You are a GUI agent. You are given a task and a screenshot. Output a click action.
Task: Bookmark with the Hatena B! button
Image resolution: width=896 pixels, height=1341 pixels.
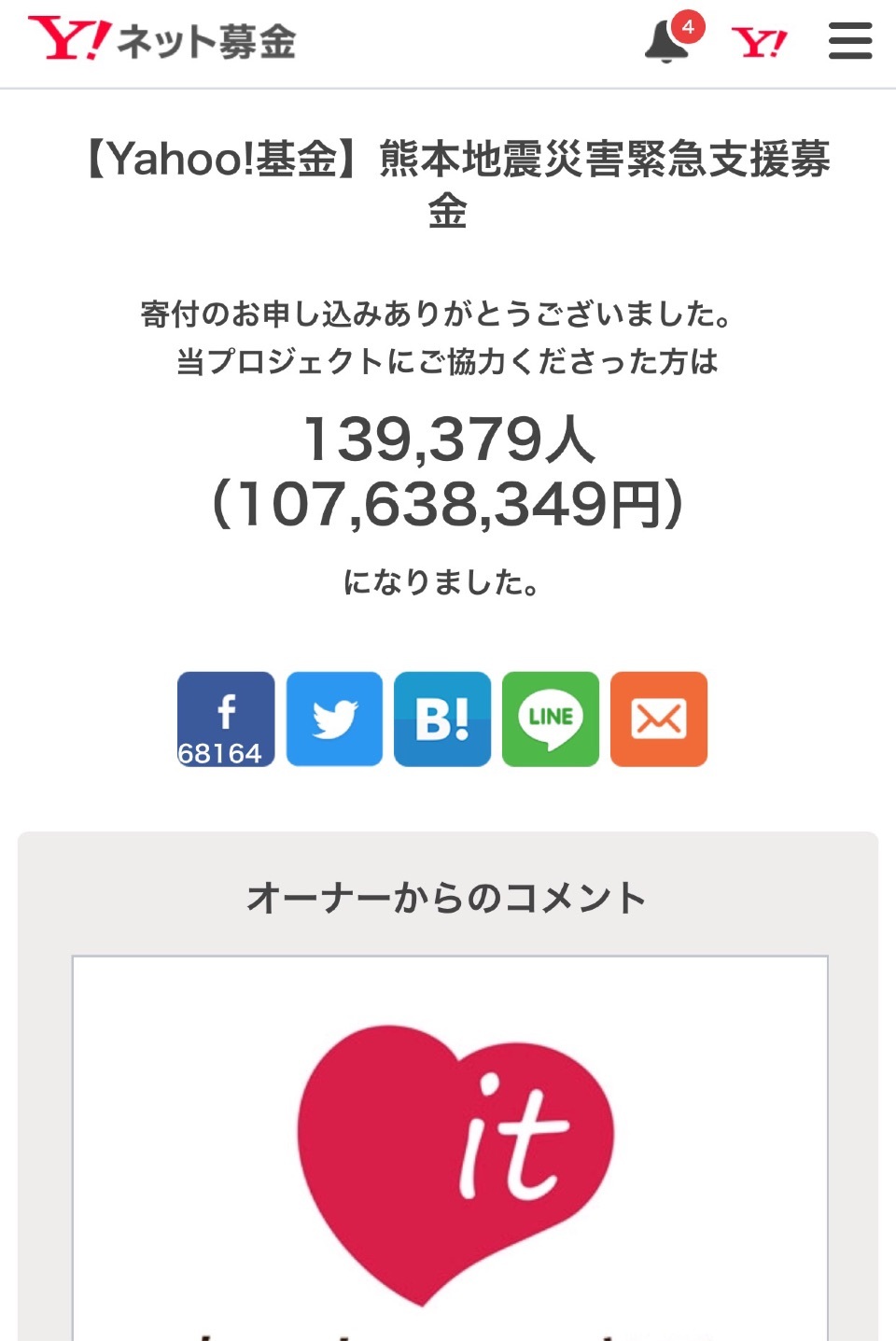point(442,719)
